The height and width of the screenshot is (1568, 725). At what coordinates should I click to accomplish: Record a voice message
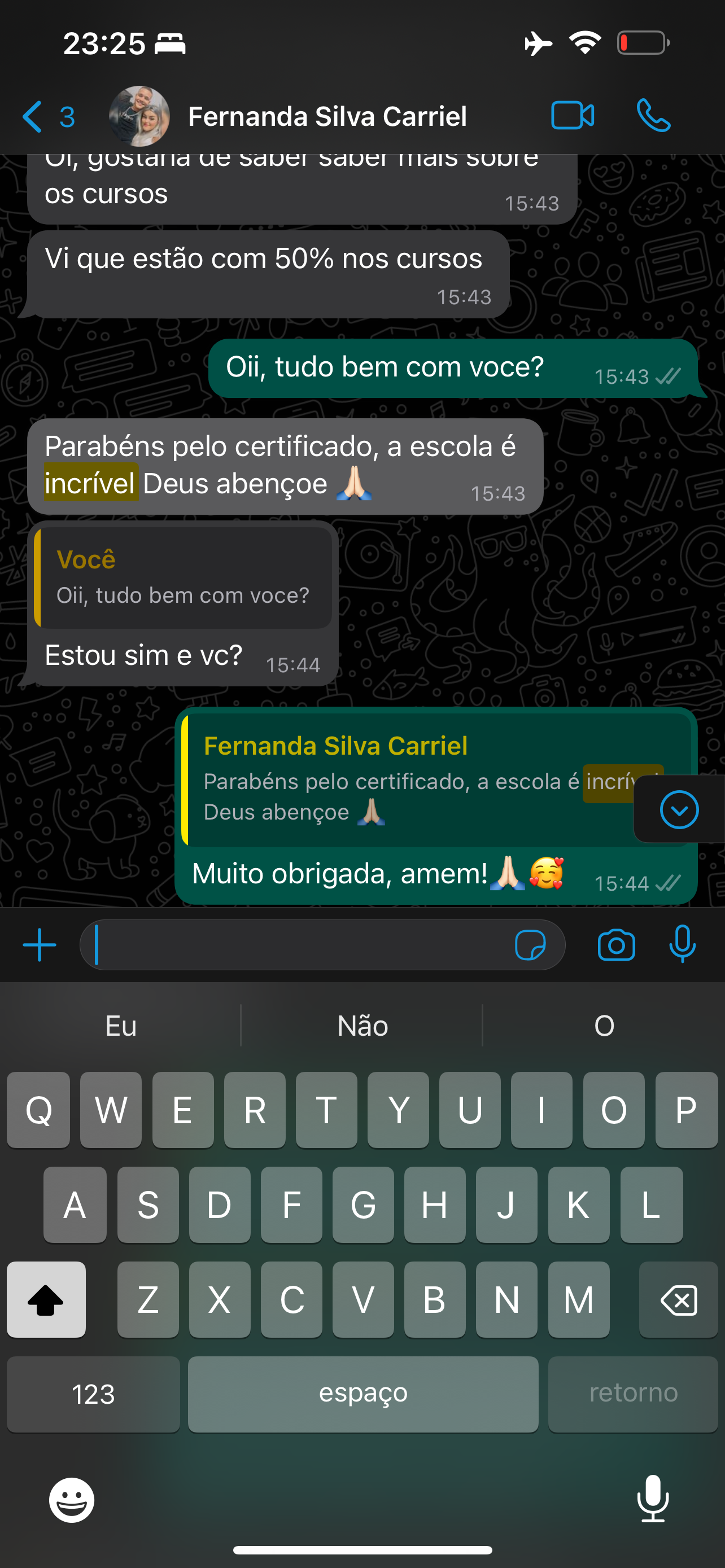click(683, 945)
